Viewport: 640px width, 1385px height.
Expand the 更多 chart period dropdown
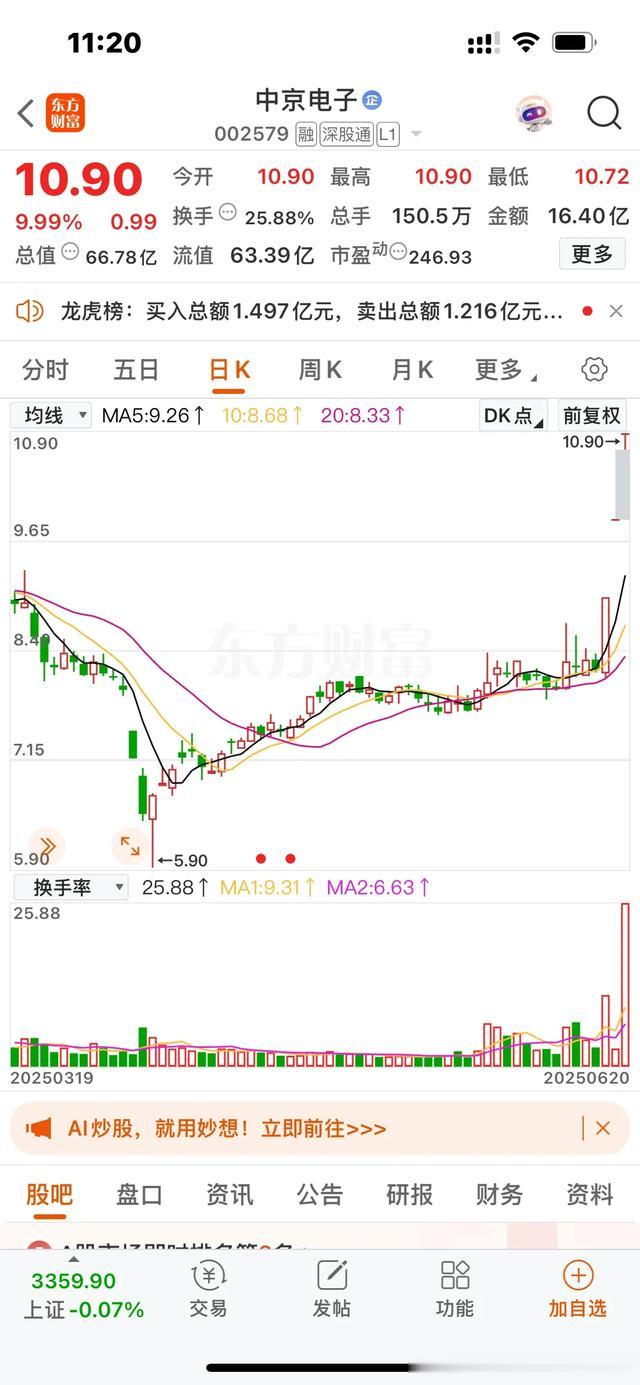pyautogui.click(x=504, y=370)
